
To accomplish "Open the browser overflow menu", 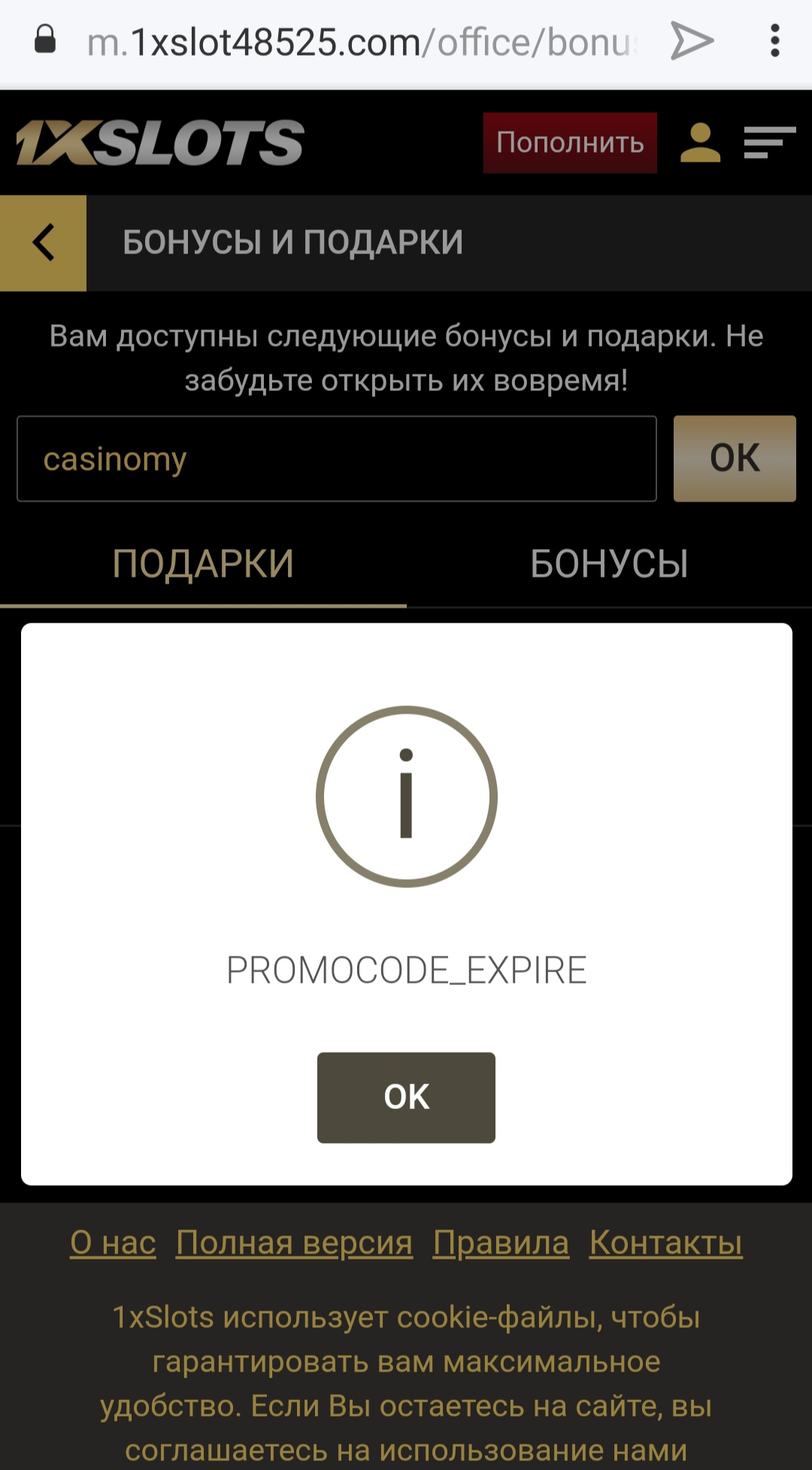I will 774,41.
